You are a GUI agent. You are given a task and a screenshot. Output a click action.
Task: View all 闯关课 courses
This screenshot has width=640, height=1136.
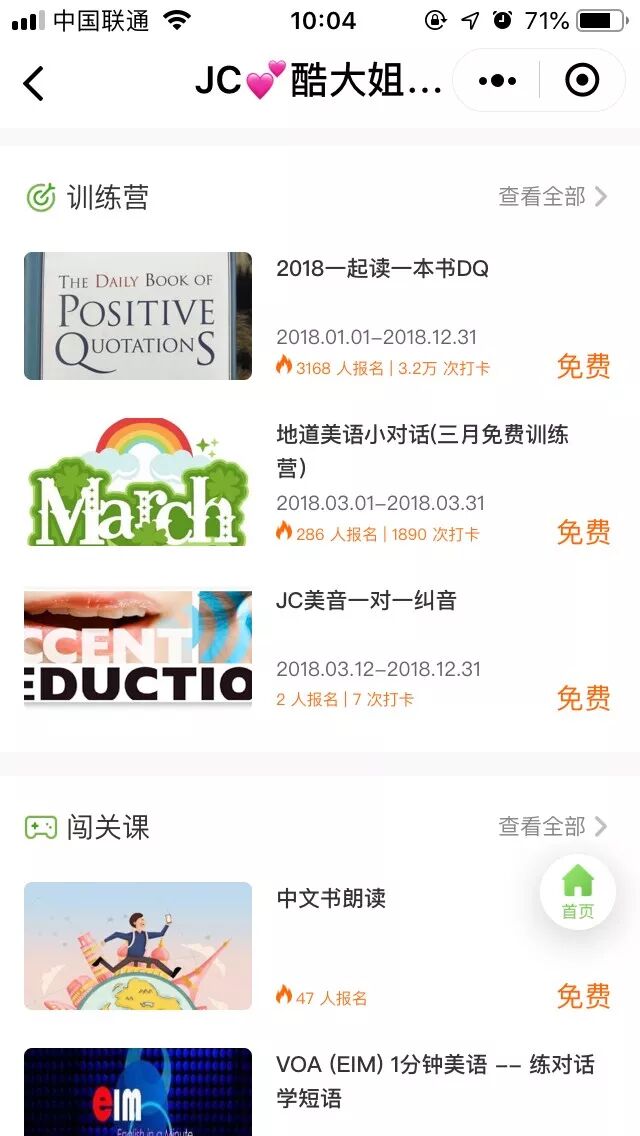click(552, 827)
